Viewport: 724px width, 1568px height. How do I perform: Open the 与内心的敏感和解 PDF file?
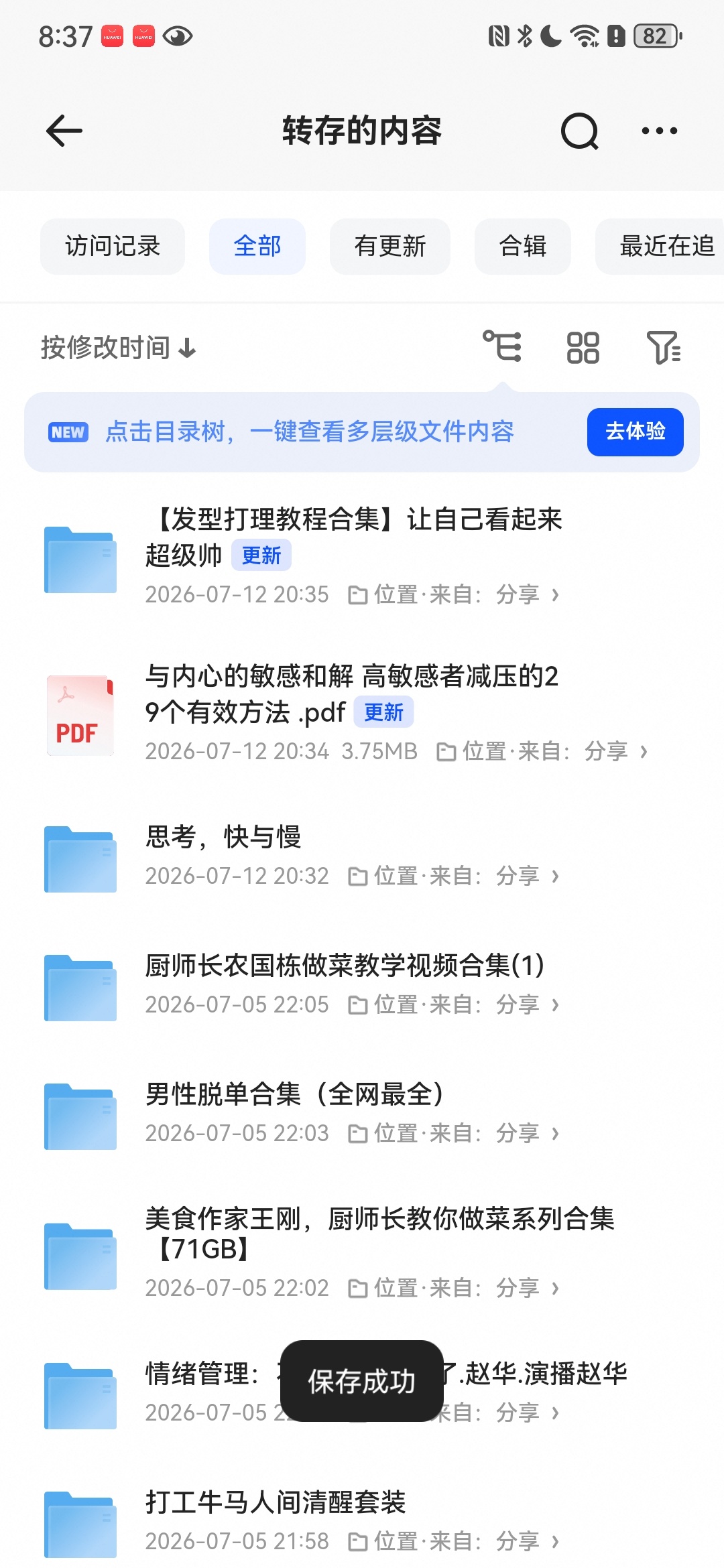(x=362, y=714)
